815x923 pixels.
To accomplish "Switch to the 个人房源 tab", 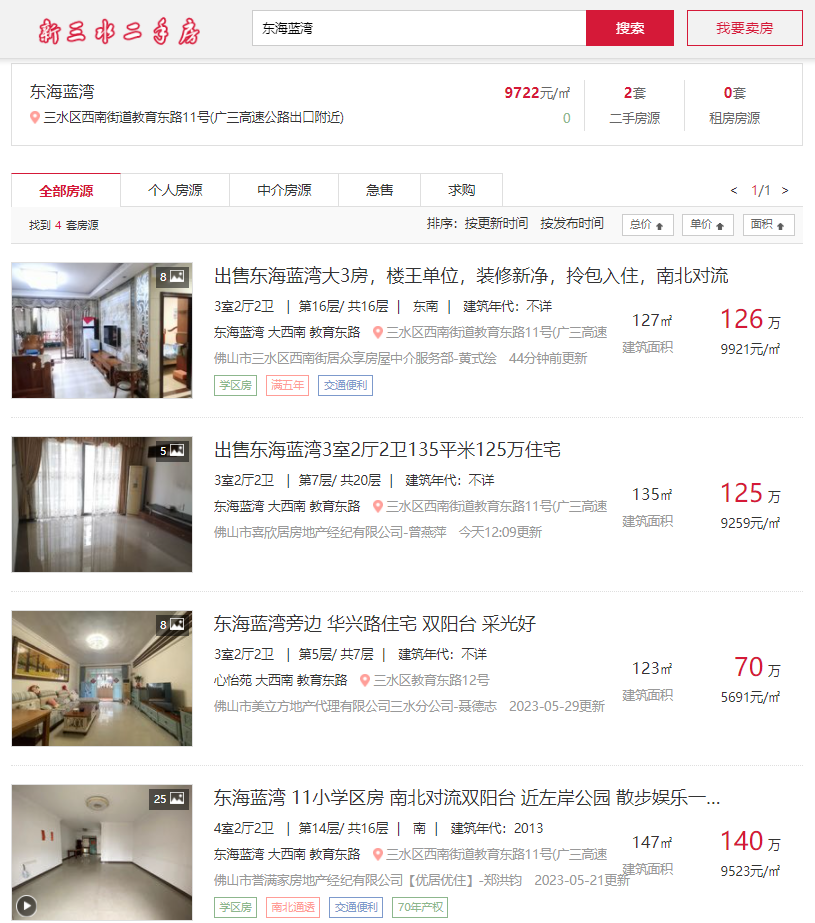I will [175, 190].
